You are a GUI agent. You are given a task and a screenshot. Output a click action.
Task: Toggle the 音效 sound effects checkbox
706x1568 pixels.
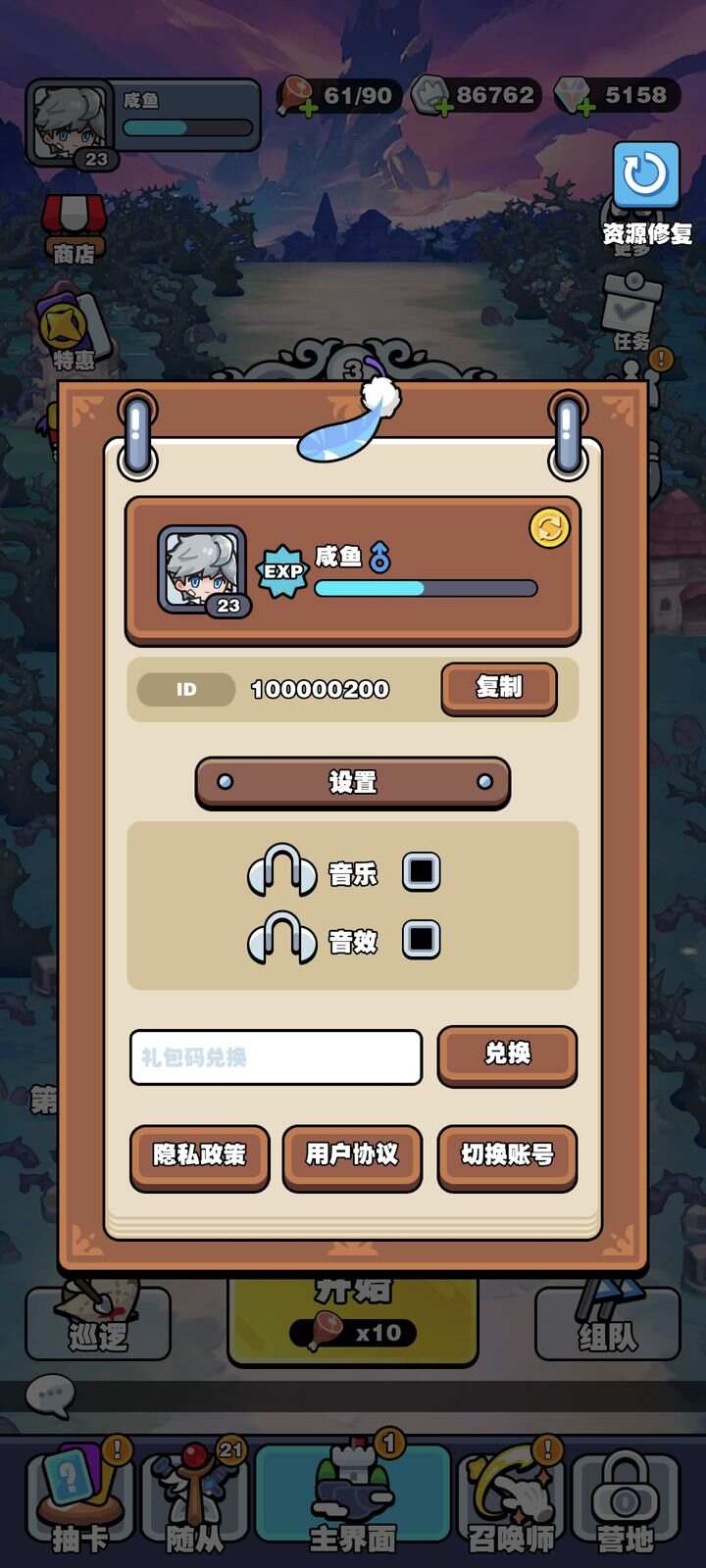pos(422,939)
